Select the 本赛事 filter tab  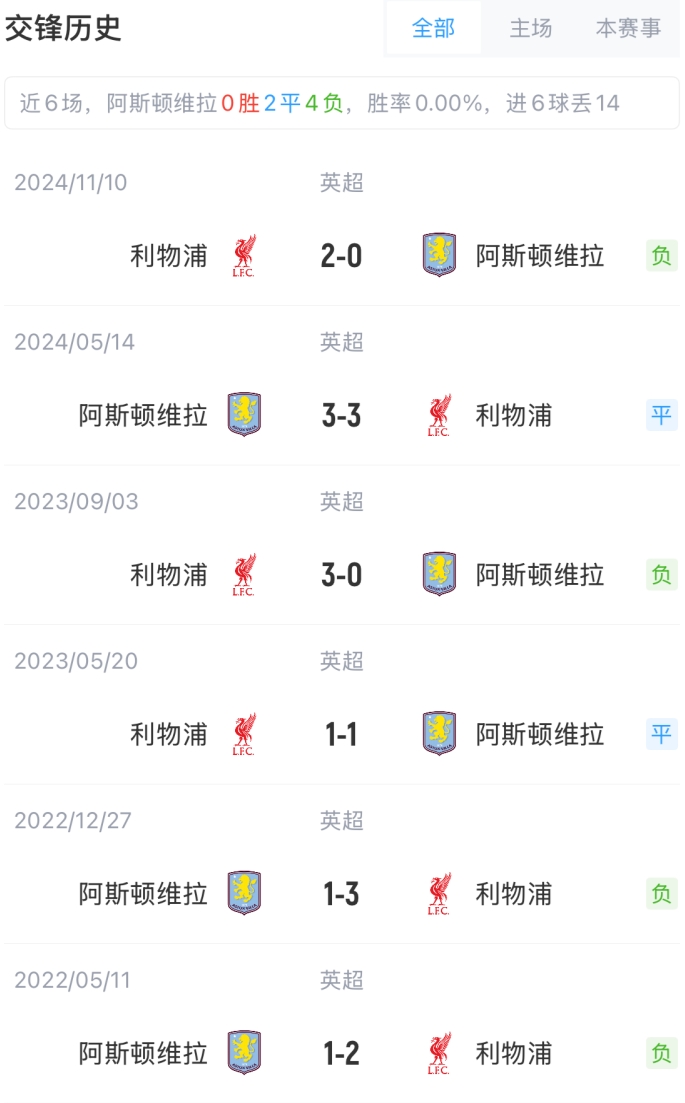[628, 29]
